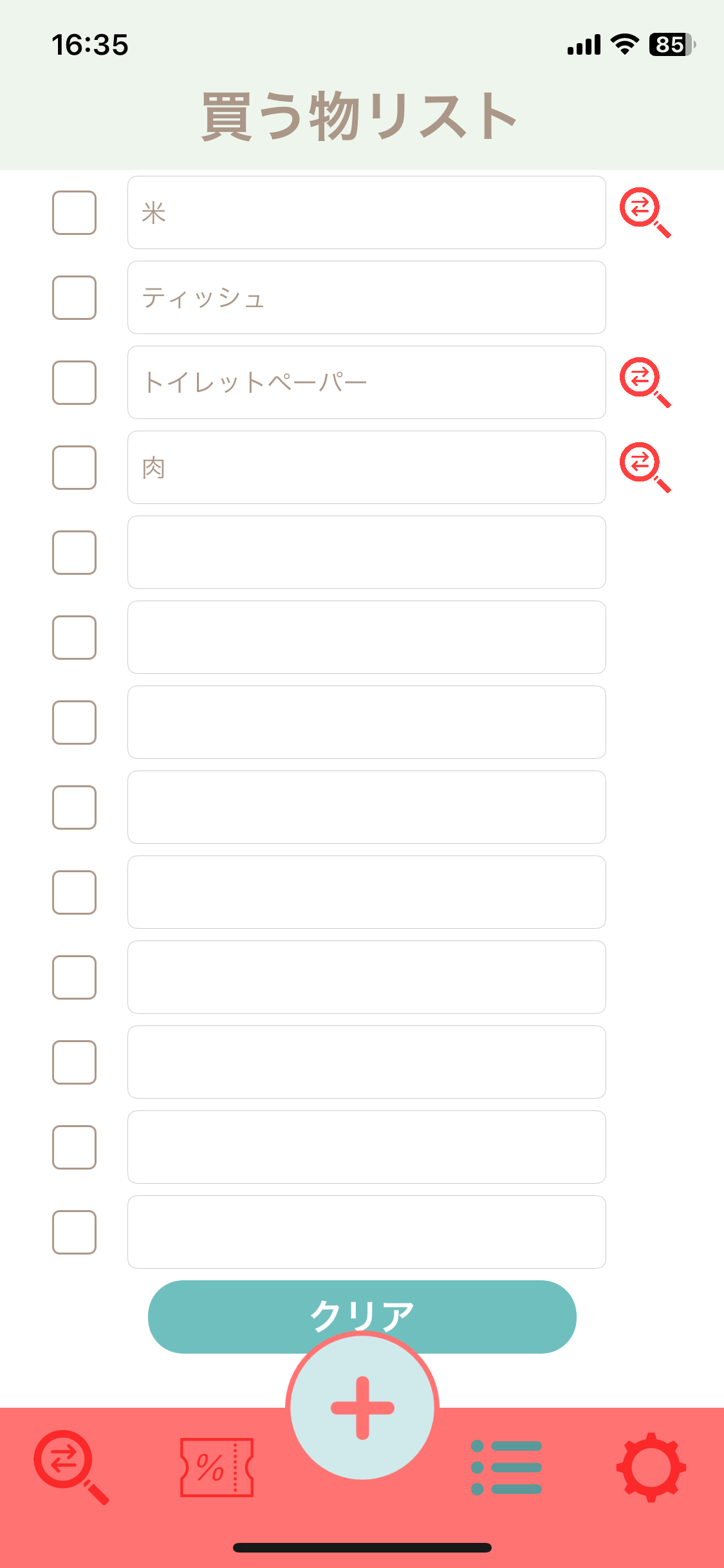Open price comparison search for 肉
This screenshot has height=1568, width=724.
[x=645, y=467]
